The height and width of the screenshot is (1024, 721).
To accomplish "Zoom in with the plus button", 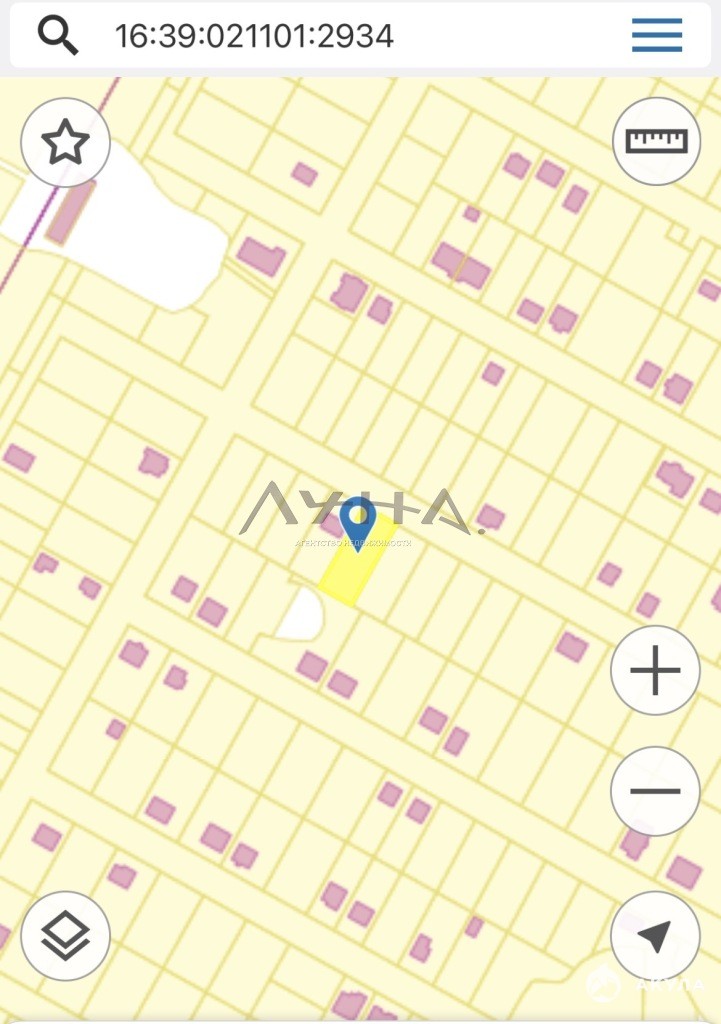I will pos(656,670).
